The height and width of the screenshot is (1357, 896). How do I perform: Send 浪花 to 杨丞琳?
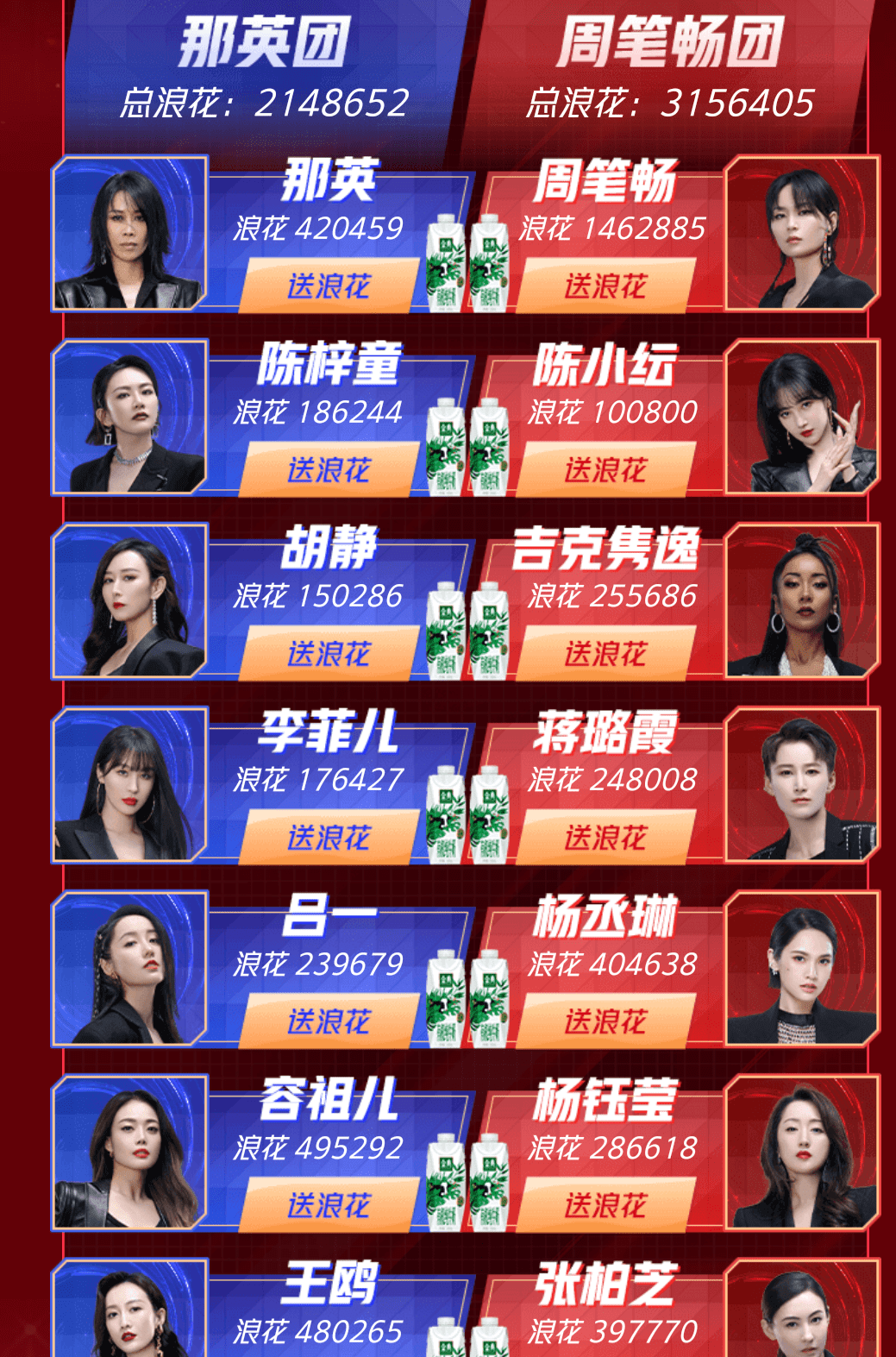tap(605, 1022)
